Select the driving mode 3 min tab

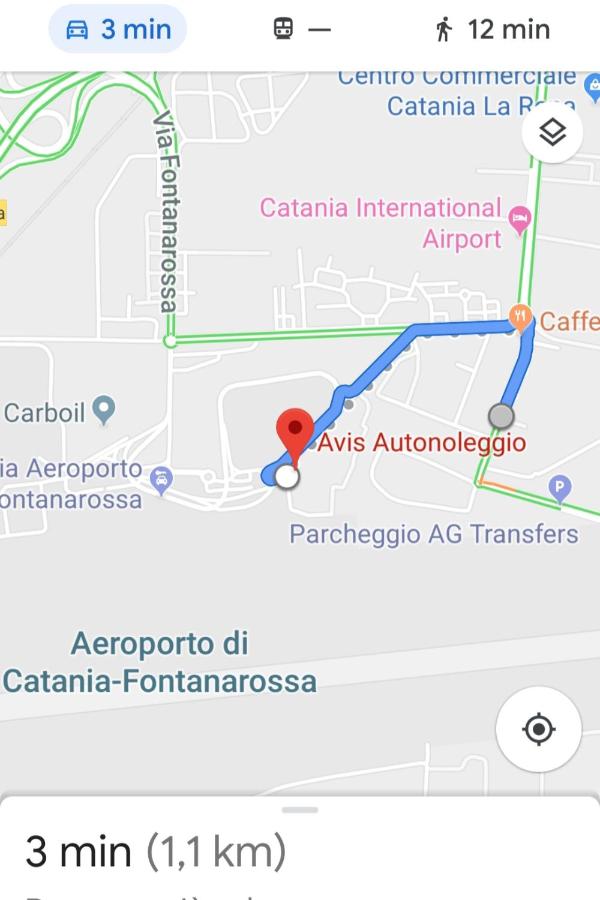tap(118, 30)
